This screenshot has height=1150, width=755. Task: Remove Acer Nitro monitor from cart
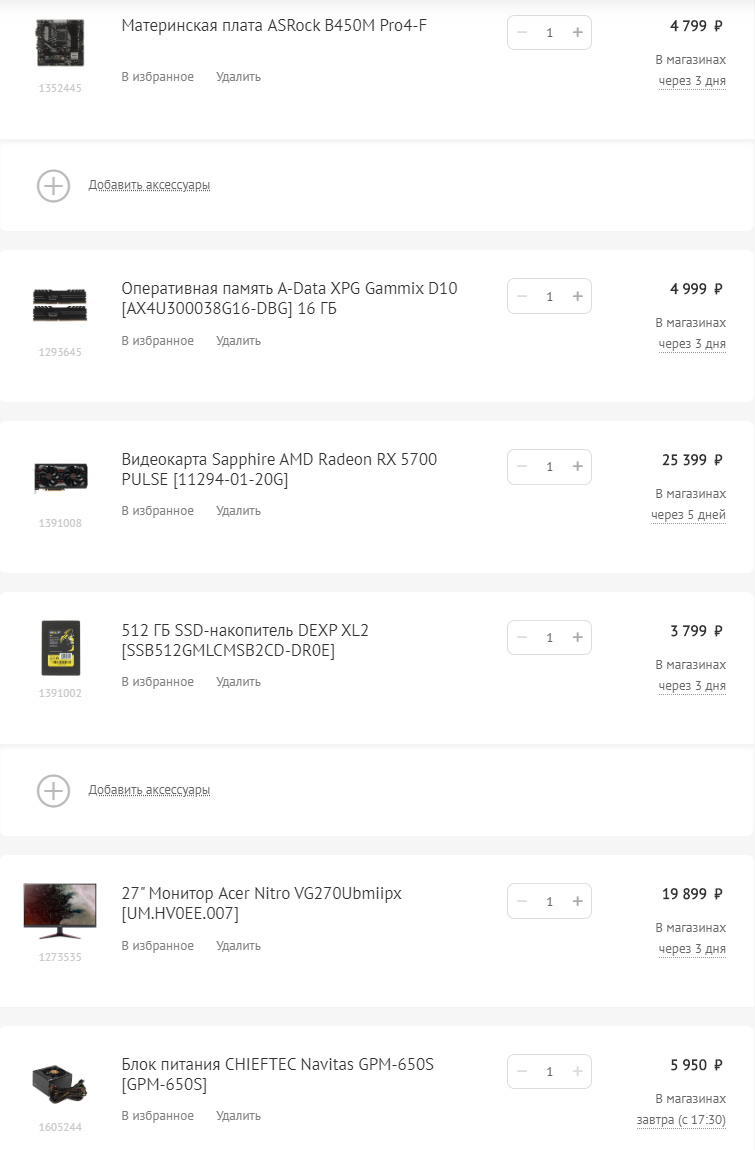pyautogui.click(x=238, y=946)
